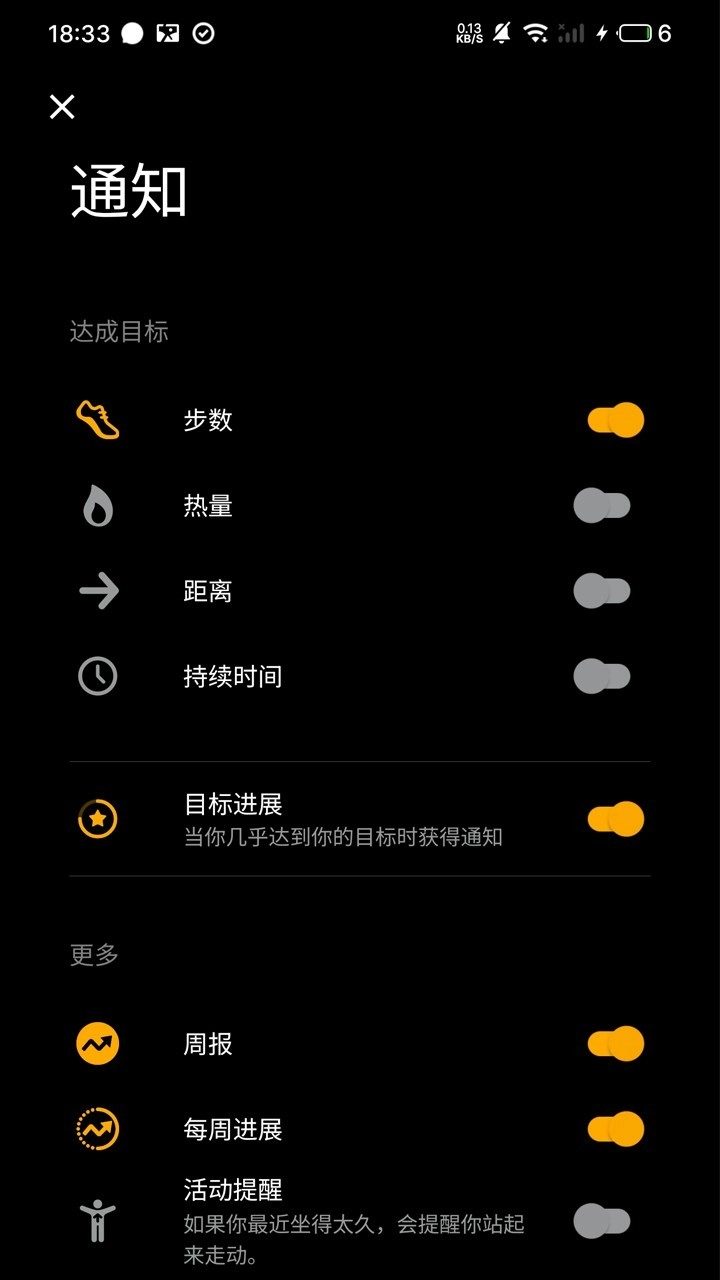Click the standing person icon for 活动提醒

(x=97, y=1219)
